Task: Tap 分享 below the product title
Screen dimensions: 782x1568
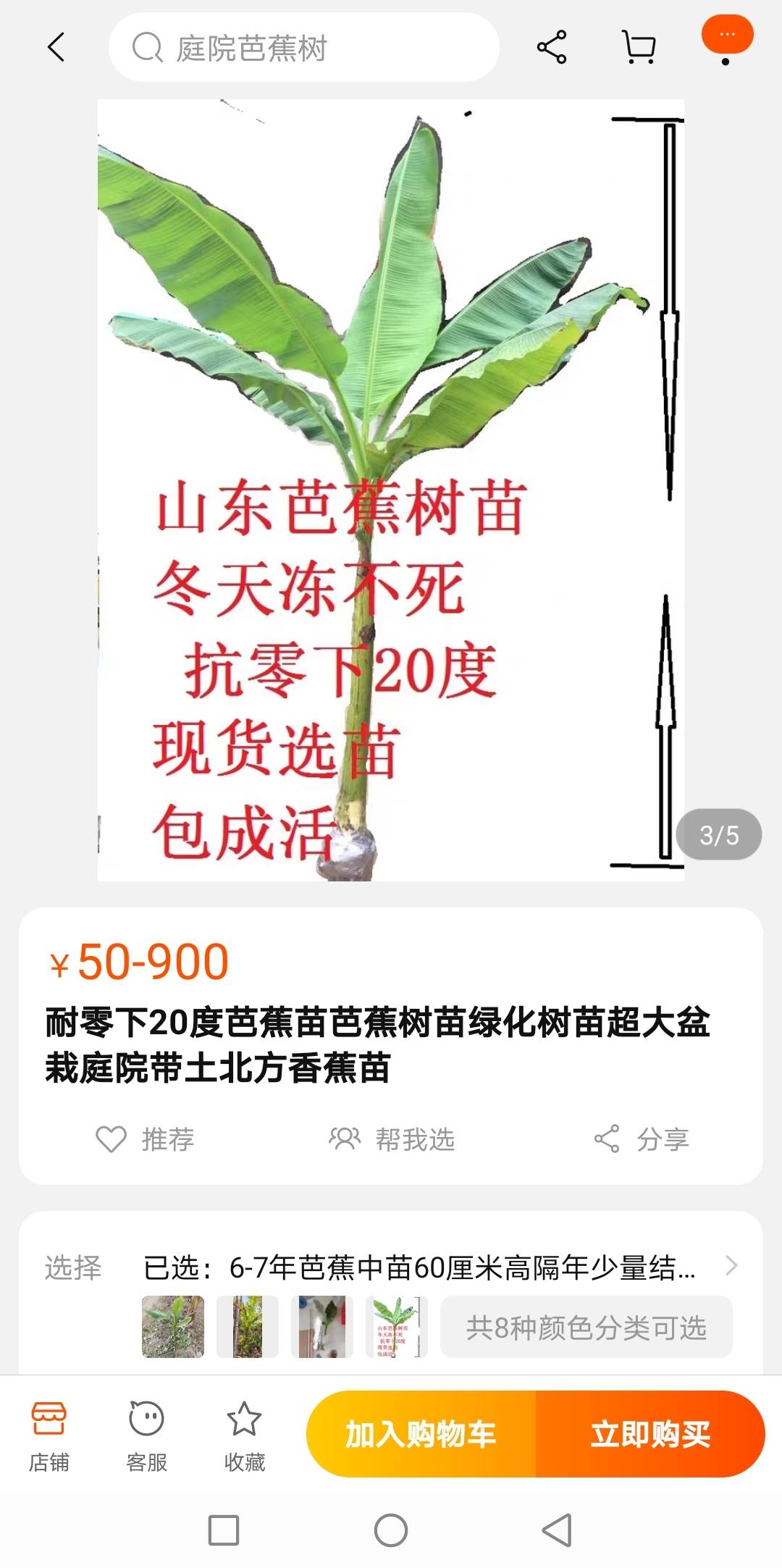Action: point(642,1139)
